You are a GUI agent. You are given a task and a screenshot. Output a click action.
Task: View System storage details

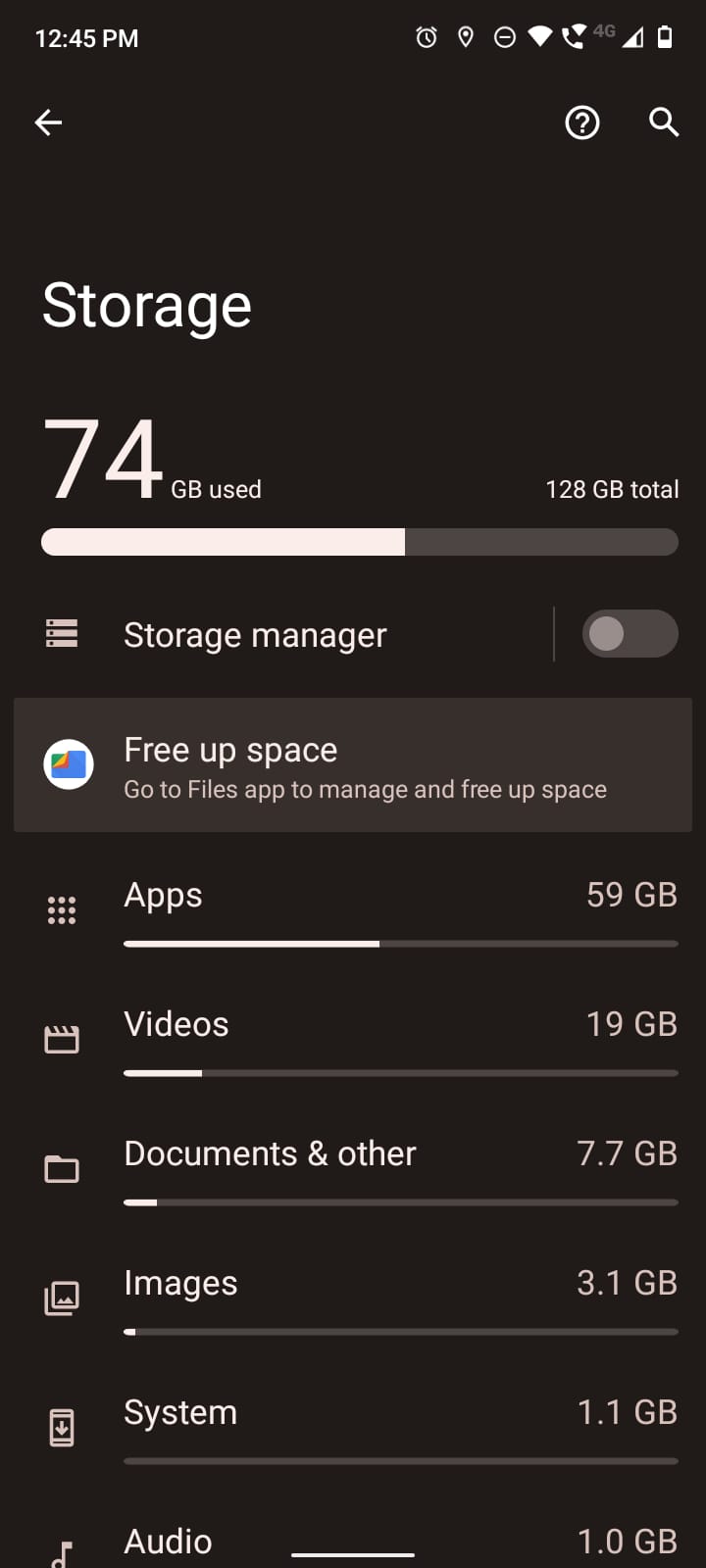353,1426
